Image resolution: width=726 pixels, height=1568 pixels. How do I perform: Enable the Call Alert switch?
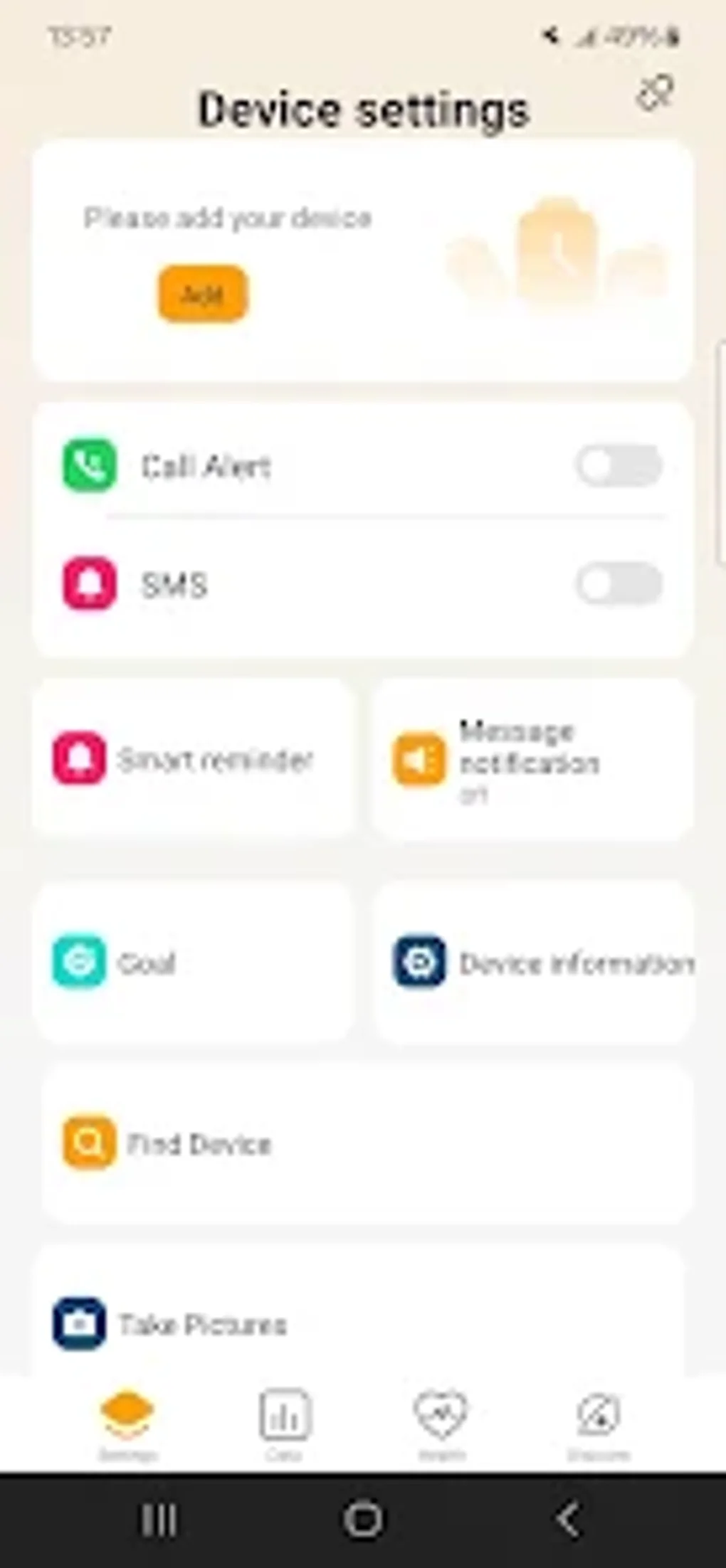(619, 465)
